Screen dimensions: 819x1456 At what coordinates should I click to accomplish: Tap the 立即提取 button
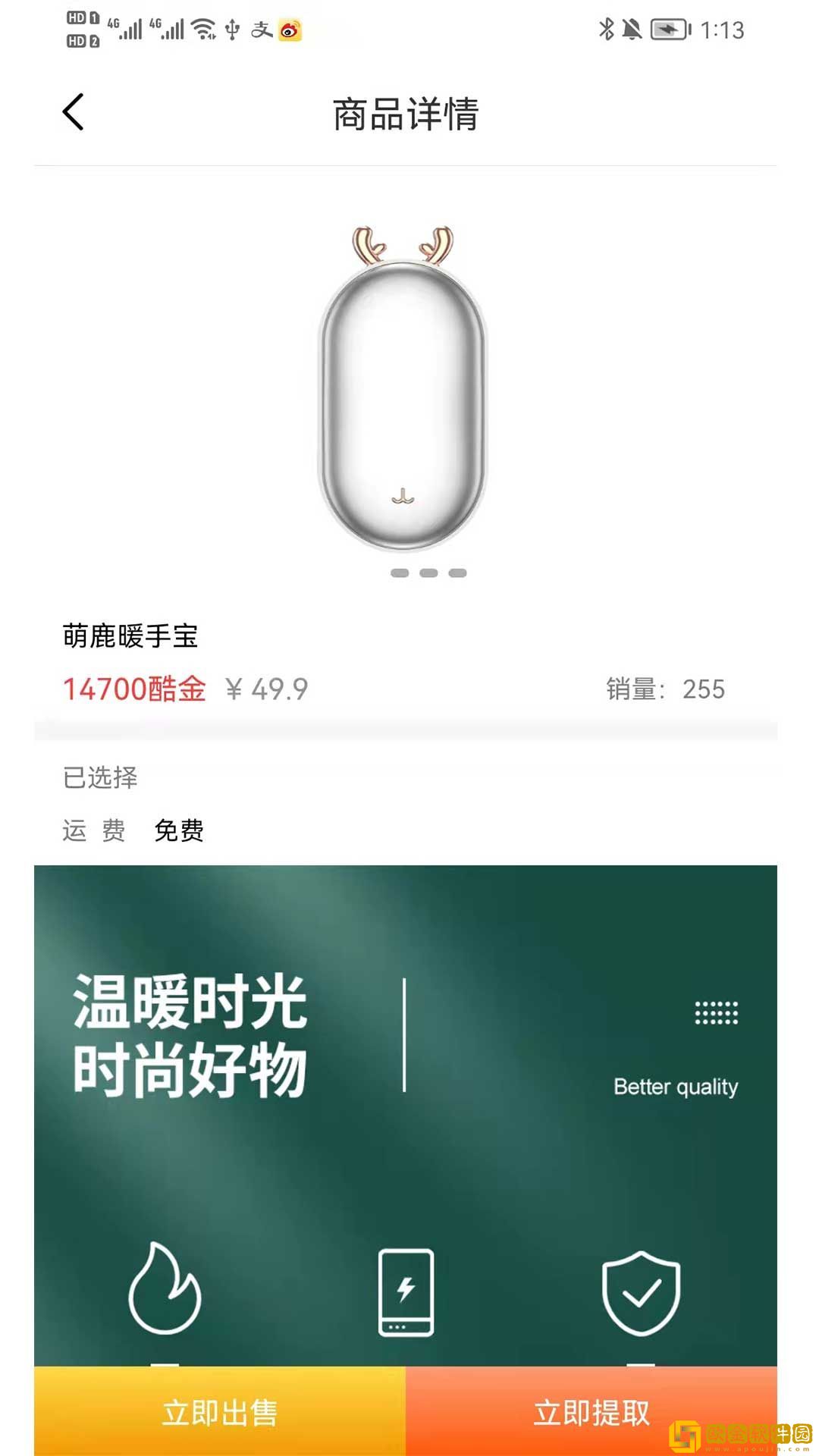(591, 1412)
